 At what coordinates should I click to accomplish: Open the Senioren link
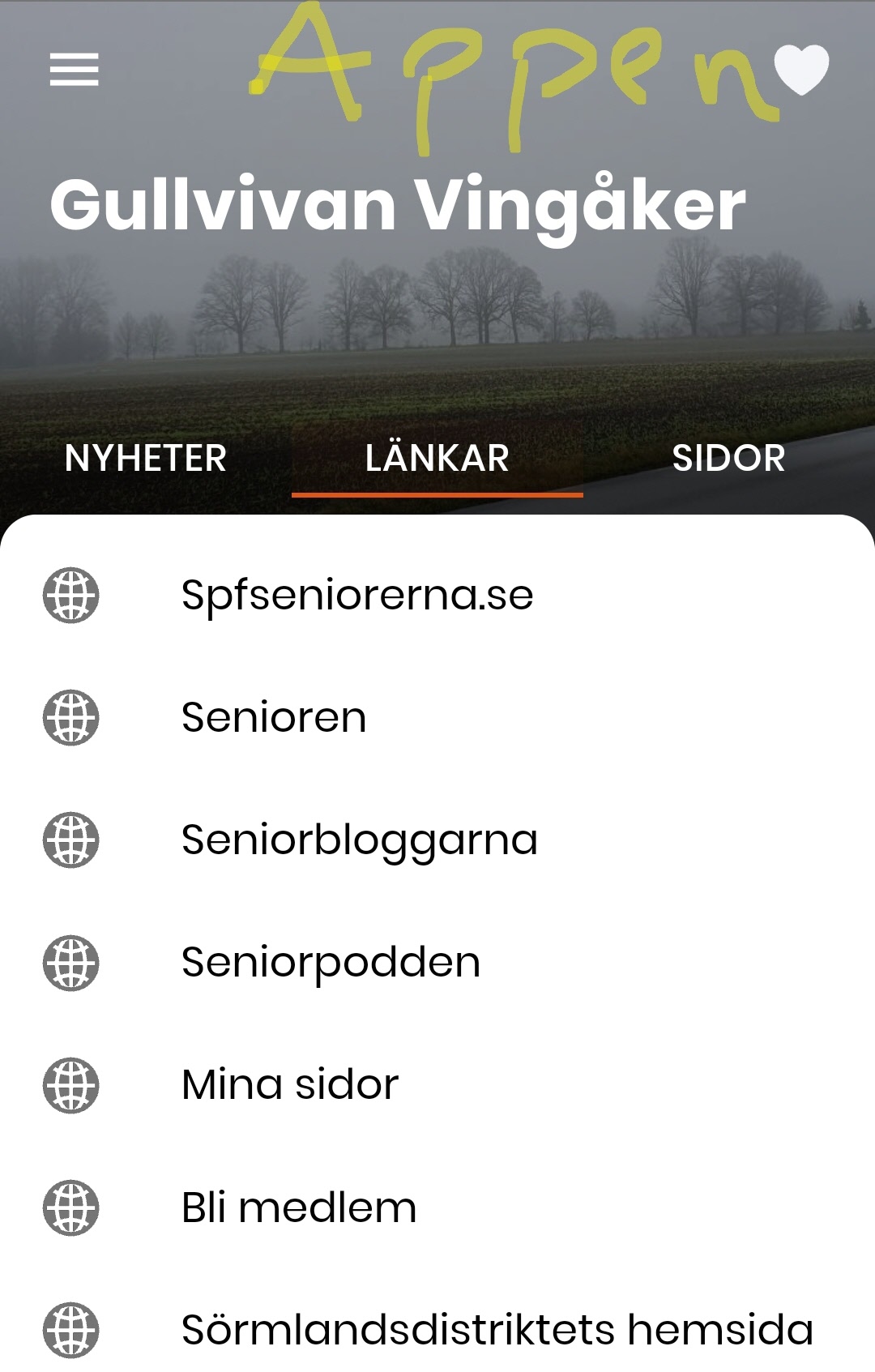(274, 718)
